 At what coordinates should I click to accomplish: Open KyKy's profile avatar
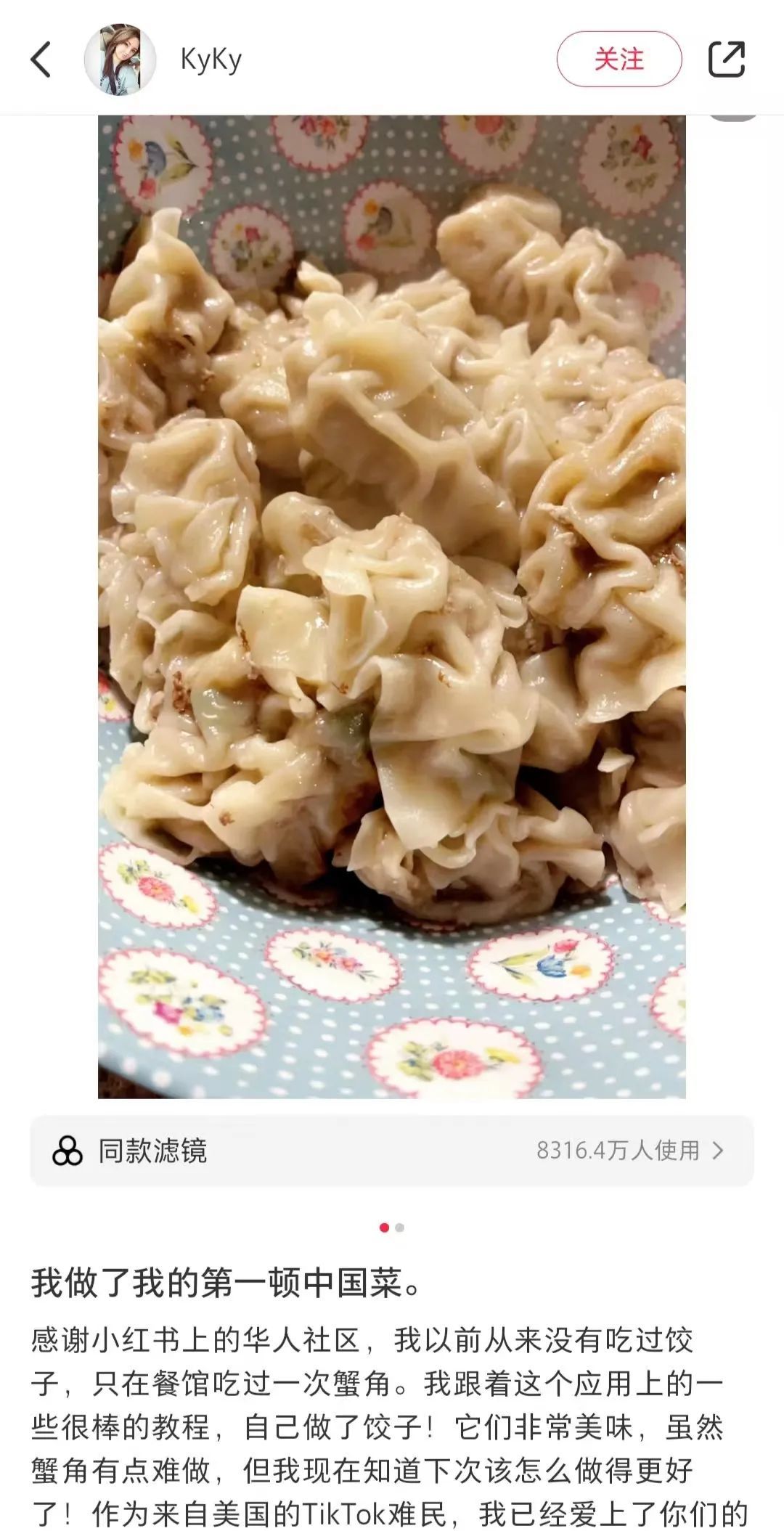(121, 60)
